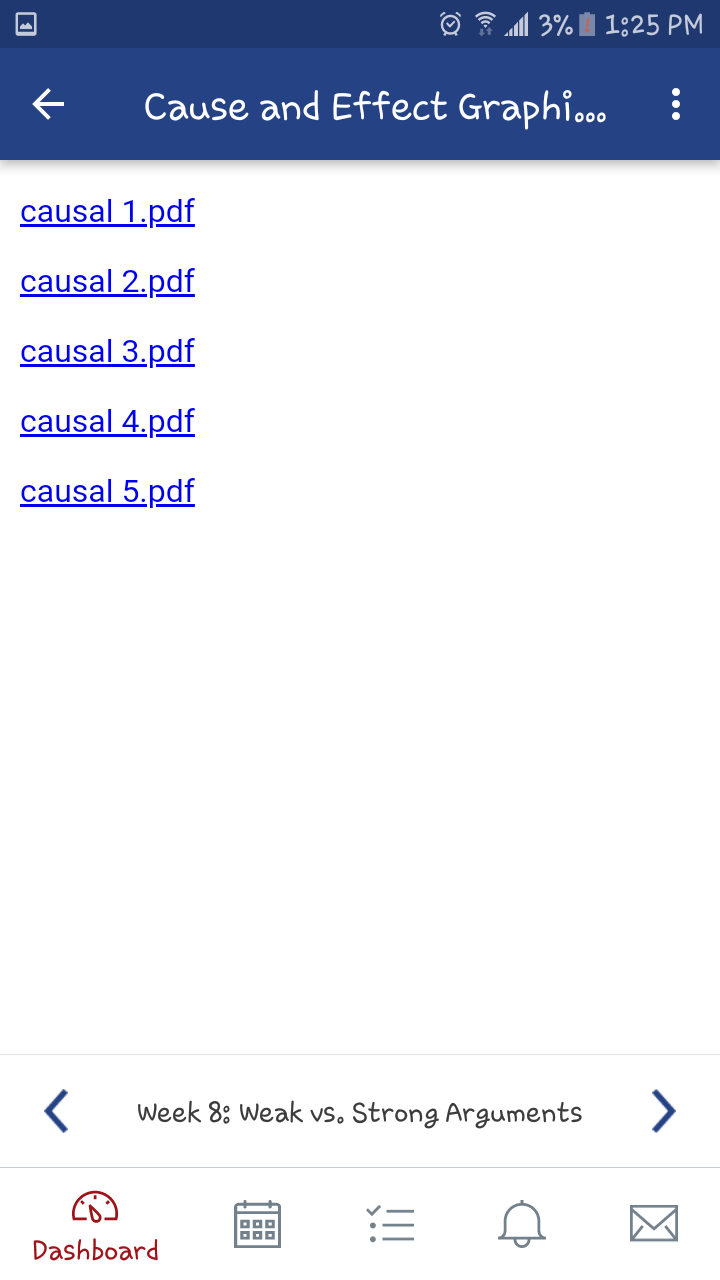The height and width of the screenshot is (1280, 720).
Task: Open the three-dot overflow menu
Action: click(676, 104)
